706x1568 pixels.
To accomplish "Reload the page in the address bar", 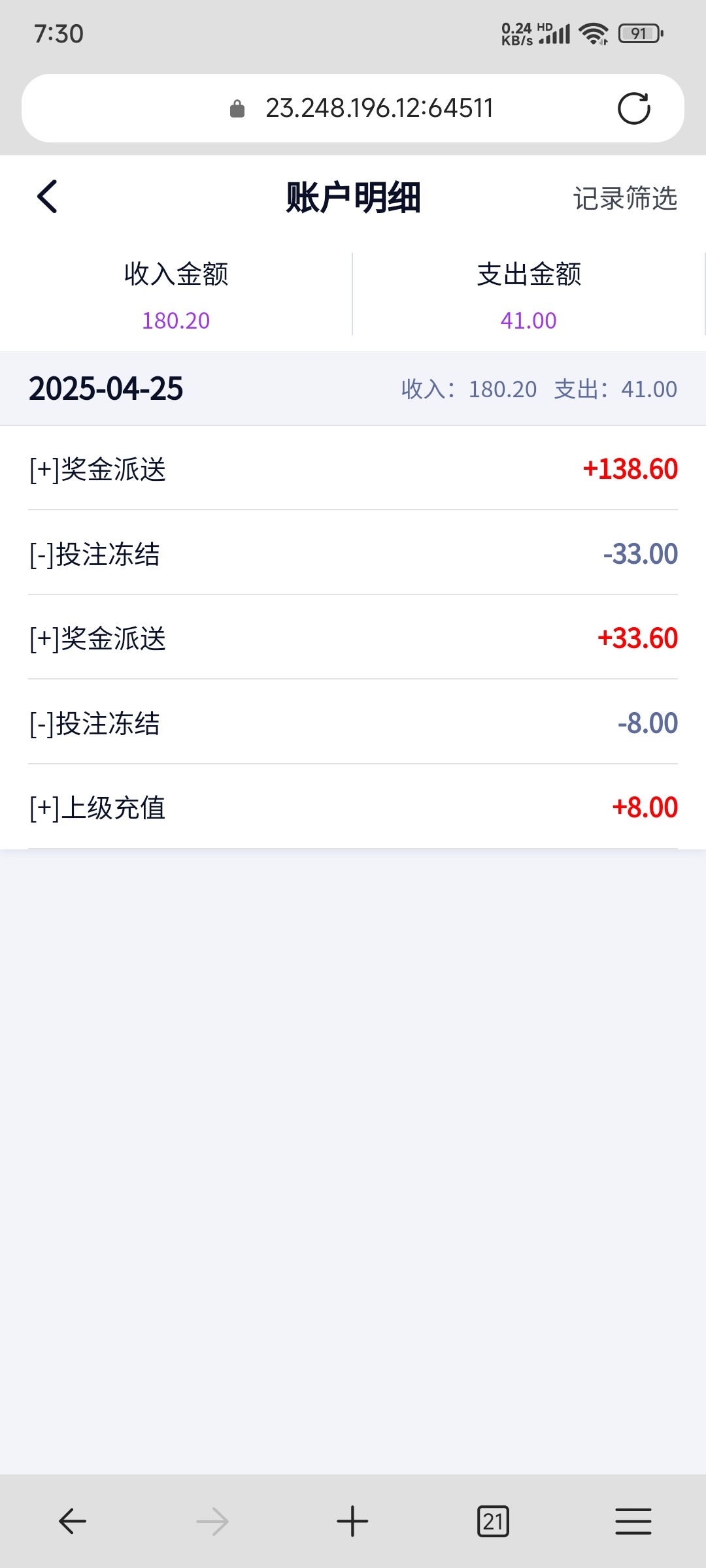I will click(x=633, y=108).
